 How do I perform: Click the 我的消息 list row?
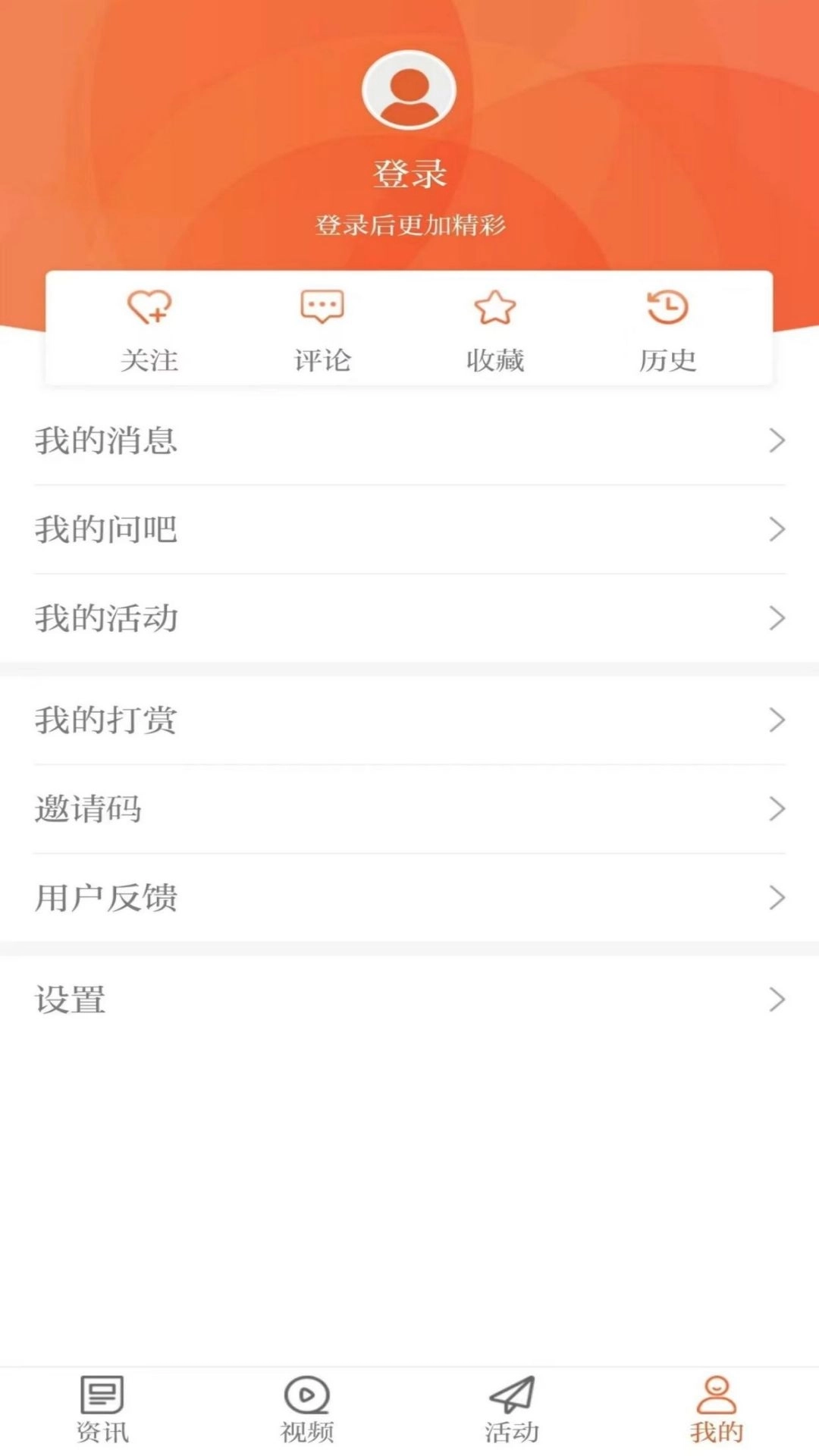coord(409,441)
